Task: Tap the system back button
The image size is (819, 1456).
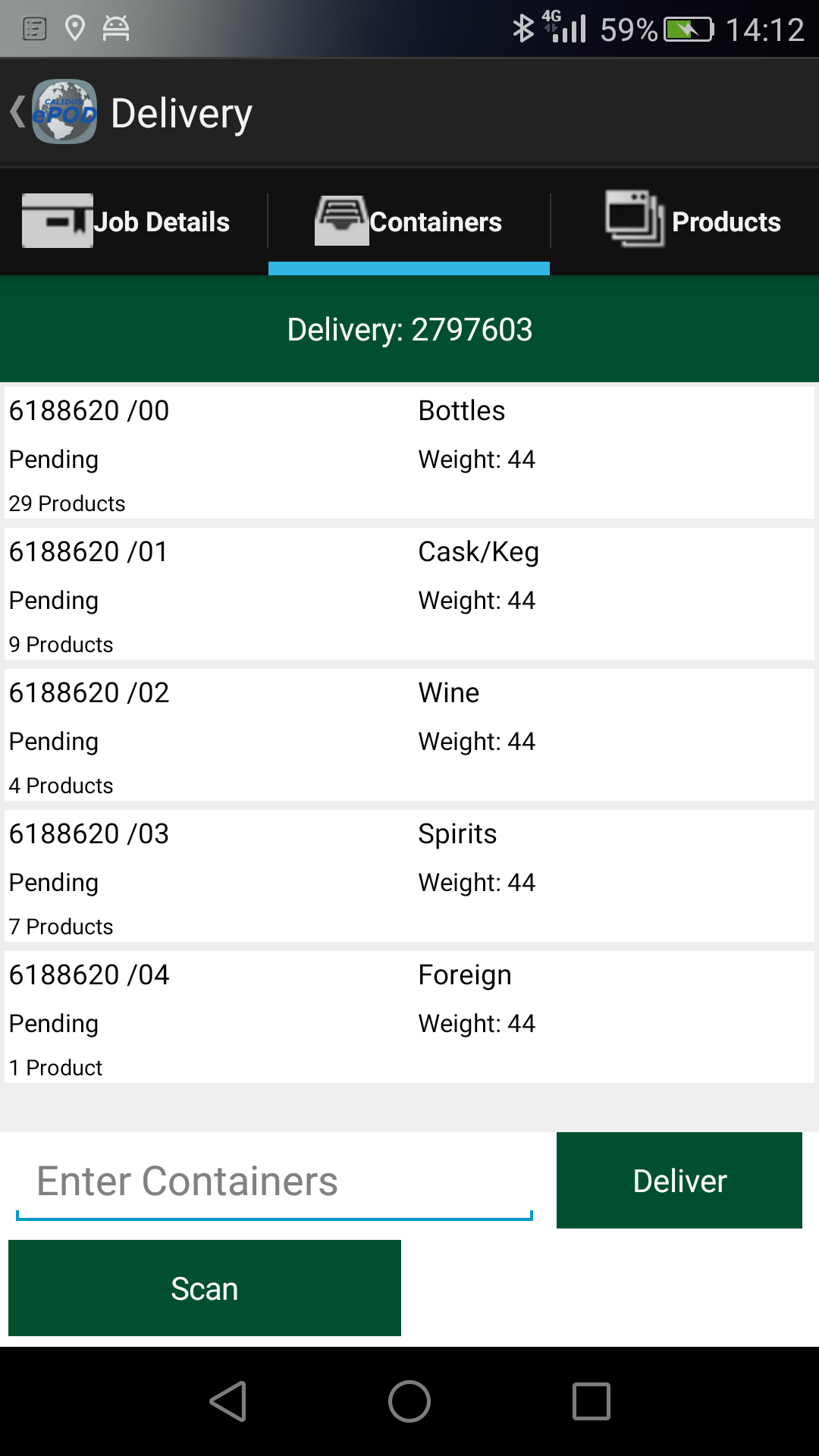Action: [227, 1401]
